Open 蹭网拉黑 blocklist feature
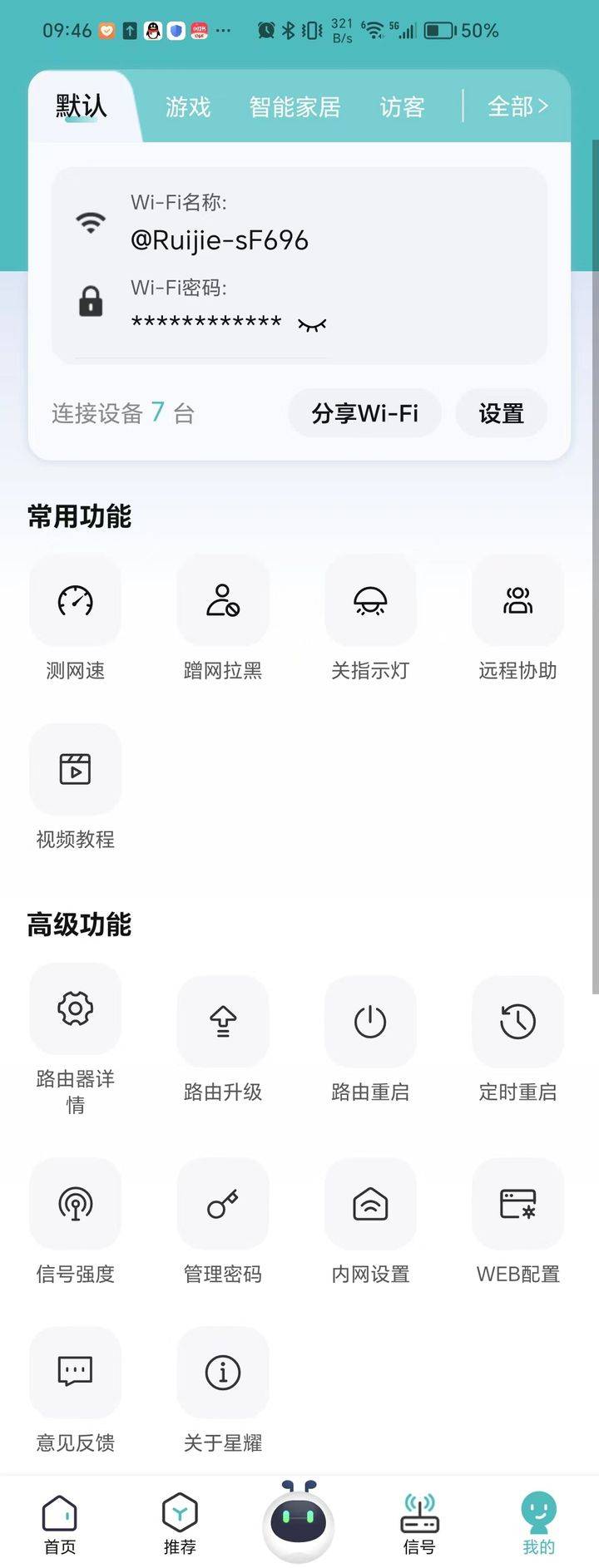The image size is (599, 1568). tap(223, 601)
